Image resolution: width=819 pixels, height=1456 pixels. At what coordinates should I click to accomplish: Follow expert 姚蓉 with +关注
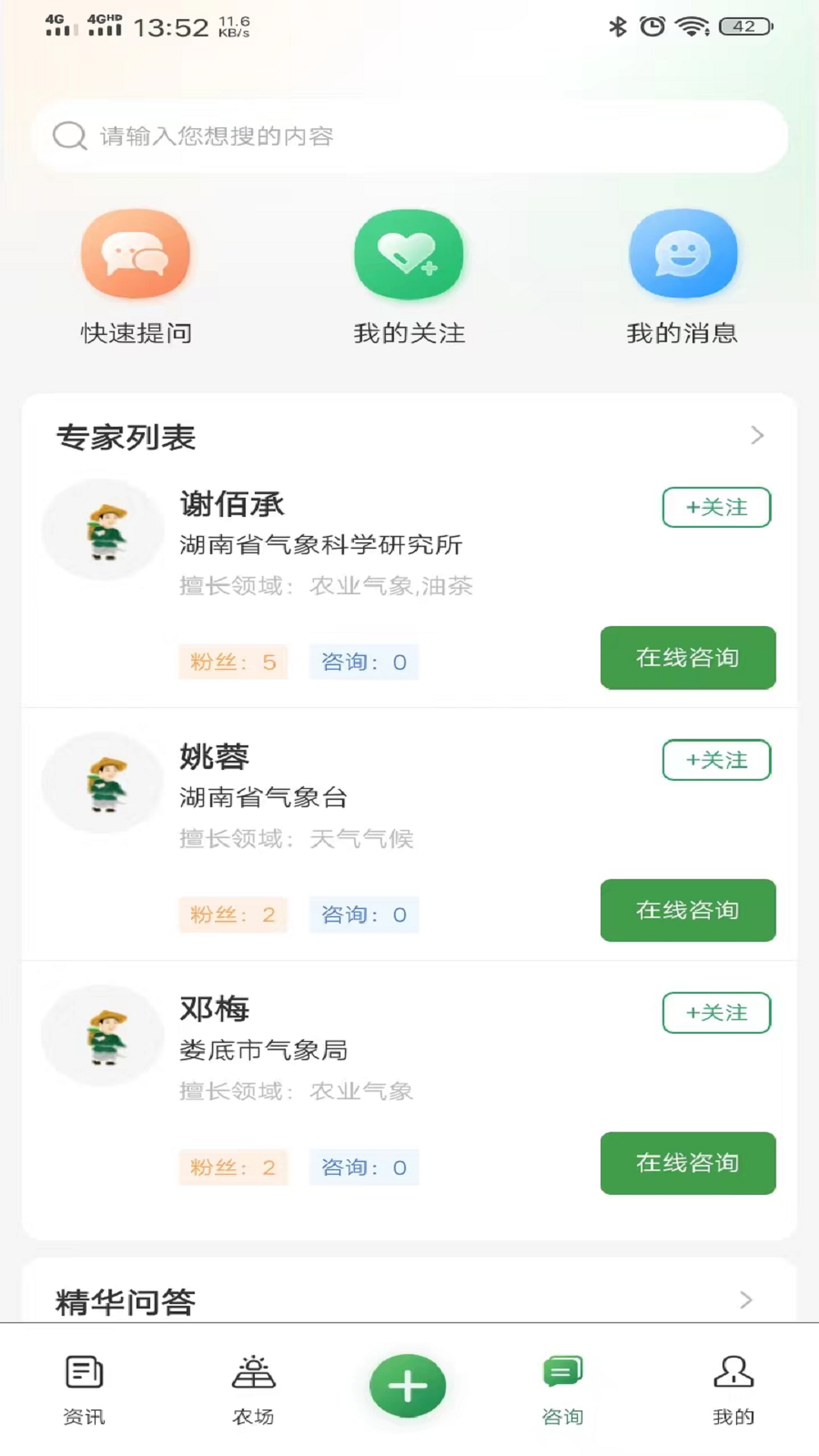click(716, 760)
